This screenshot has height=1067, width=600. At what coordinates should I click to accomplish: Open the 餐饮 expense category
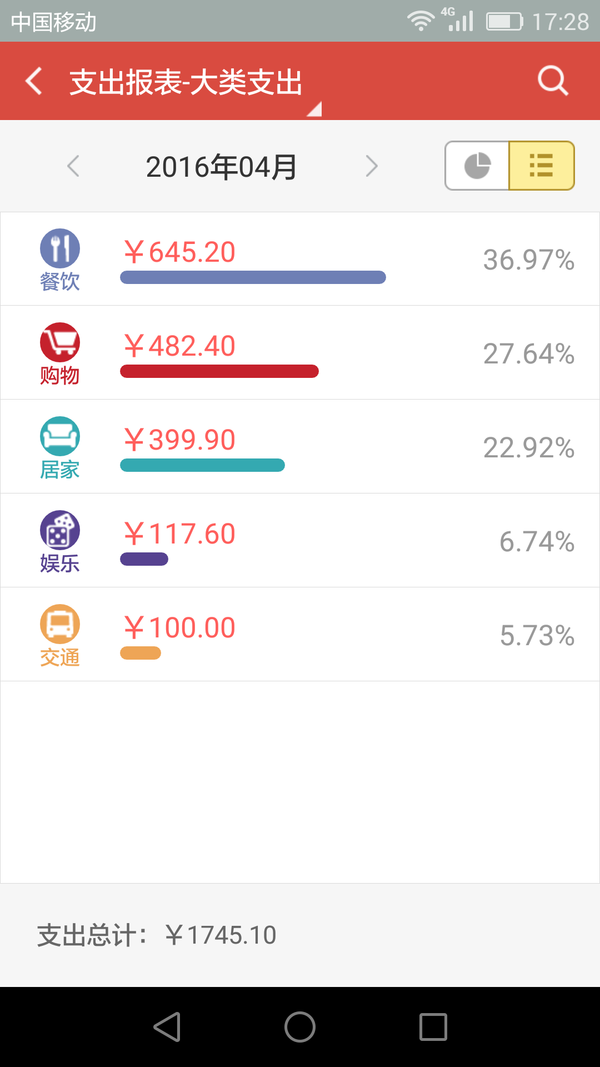tap(300, 259)
